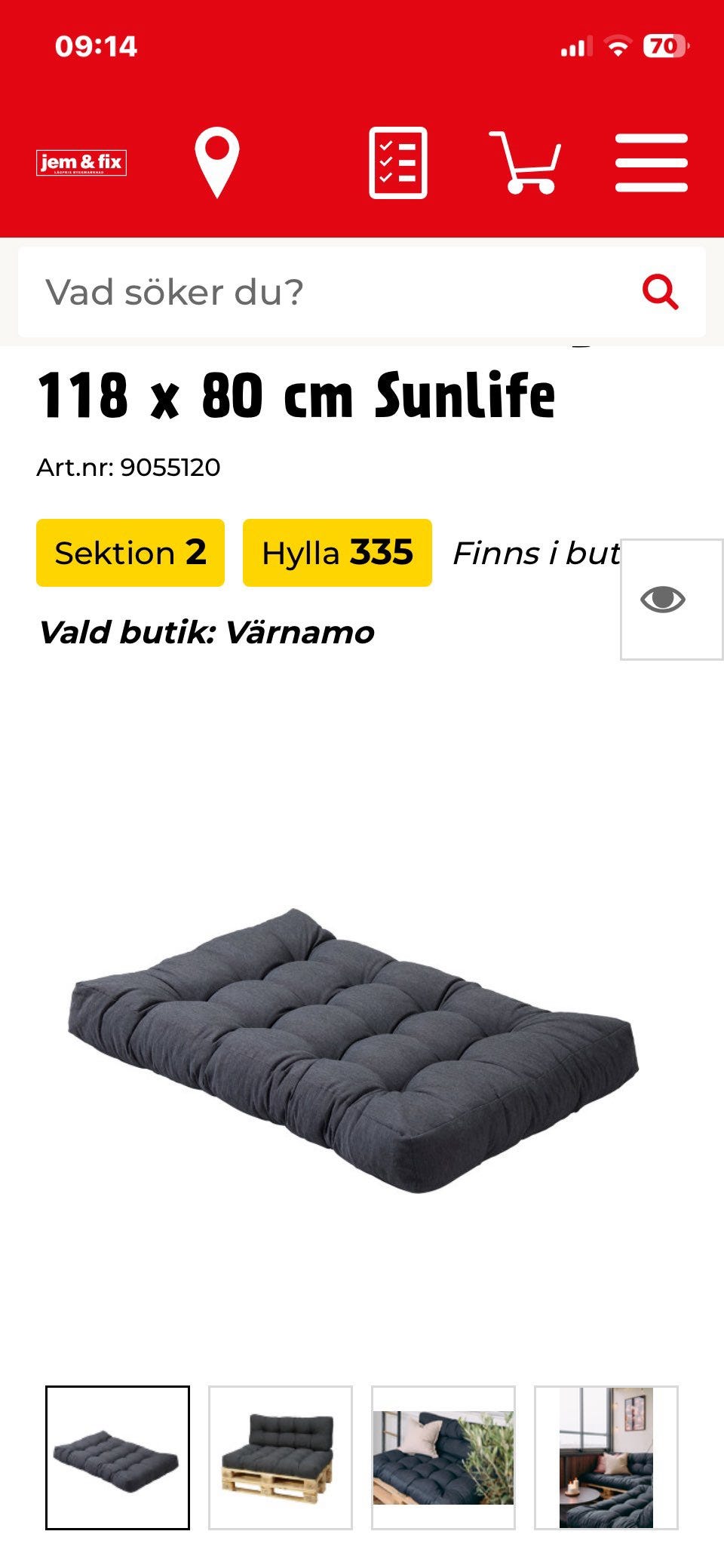Open the large cushion product image
Viewport: 724px width, 1568px height.
pos(353,1050)
